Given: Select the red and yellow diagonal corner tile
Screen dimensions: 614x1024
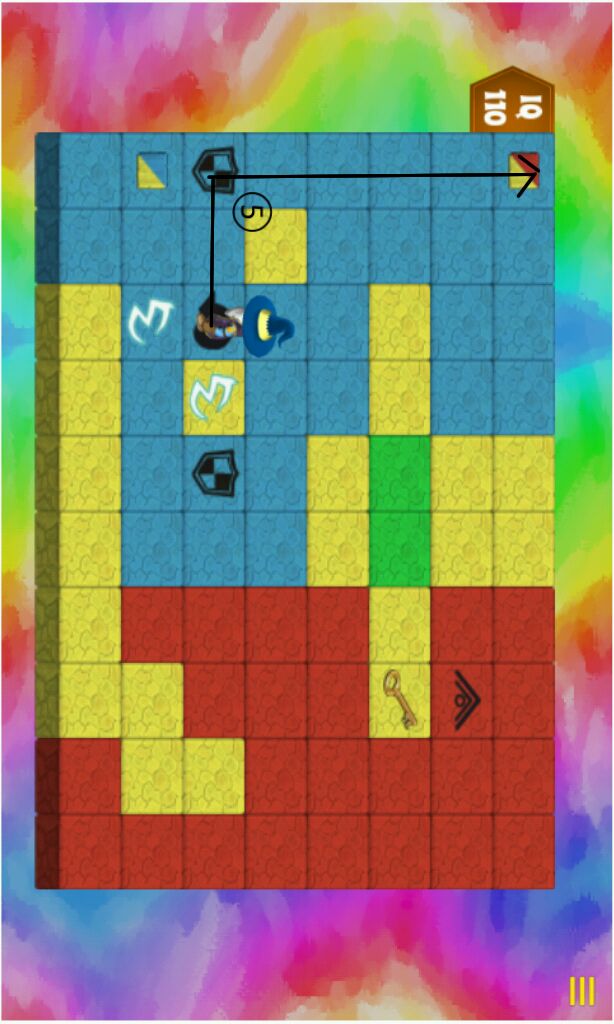Looking at the screenshot, I should click(524, 170).
